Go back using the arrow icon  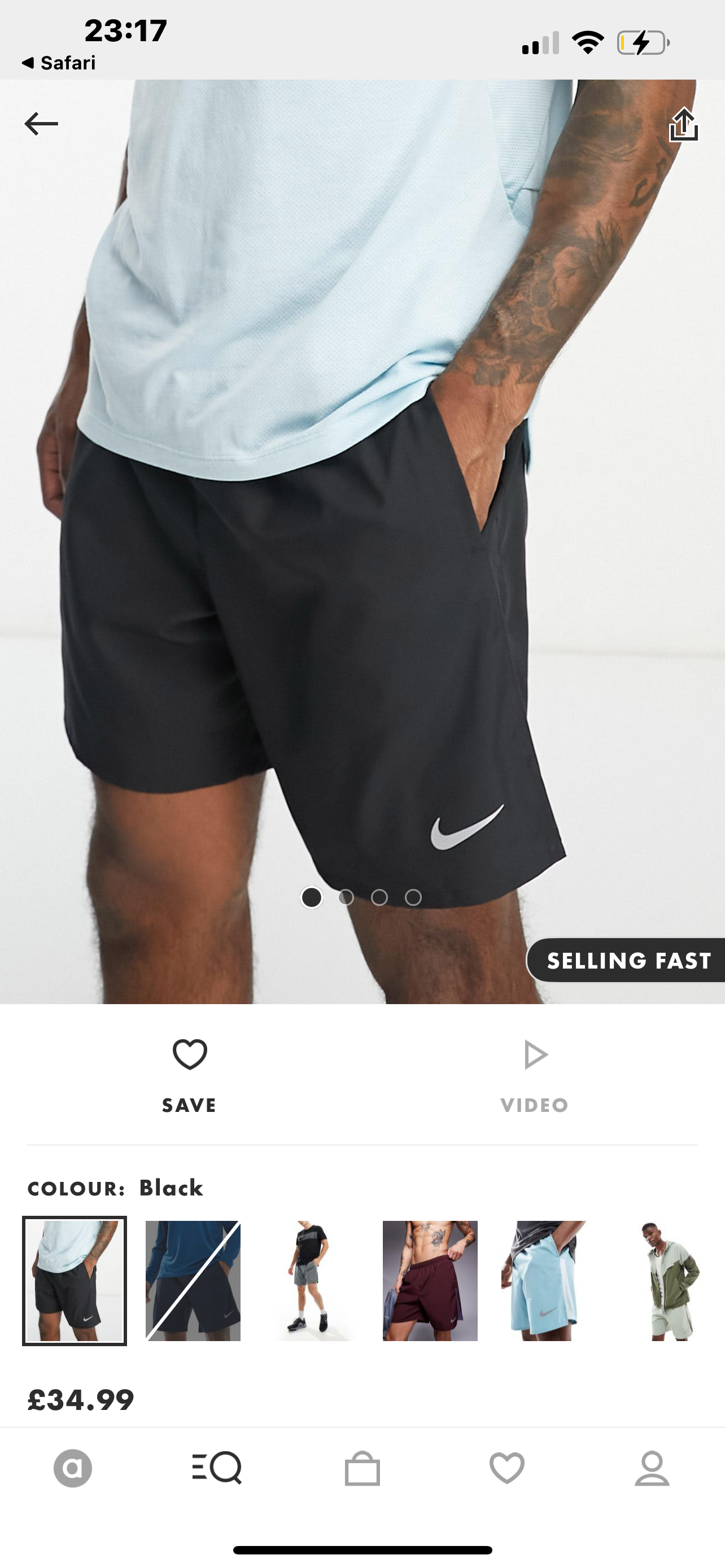coord(41,124)
